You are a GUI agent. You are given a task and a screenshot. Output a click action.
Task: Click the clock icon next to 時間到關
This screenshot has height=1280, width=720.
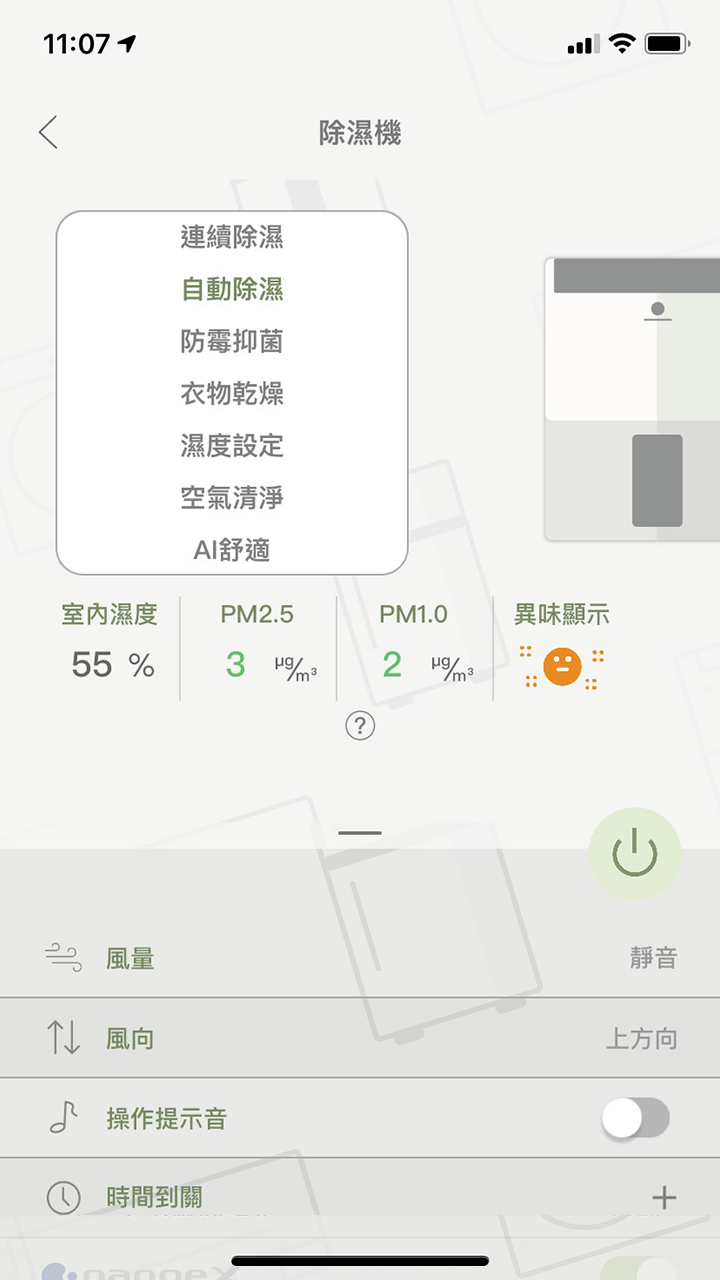pos(62,1196)
